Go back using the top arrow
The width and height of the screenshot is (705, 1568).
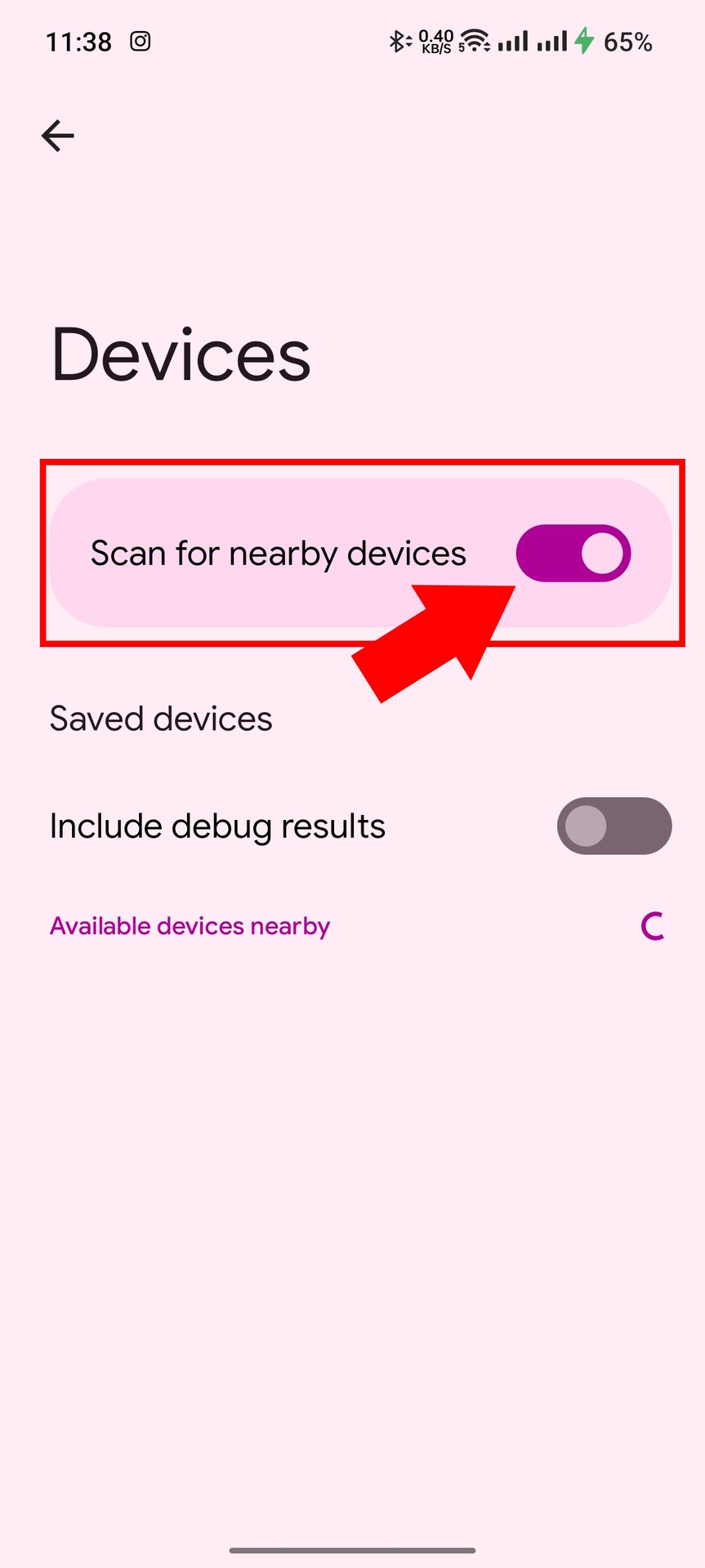pos(58,136)
